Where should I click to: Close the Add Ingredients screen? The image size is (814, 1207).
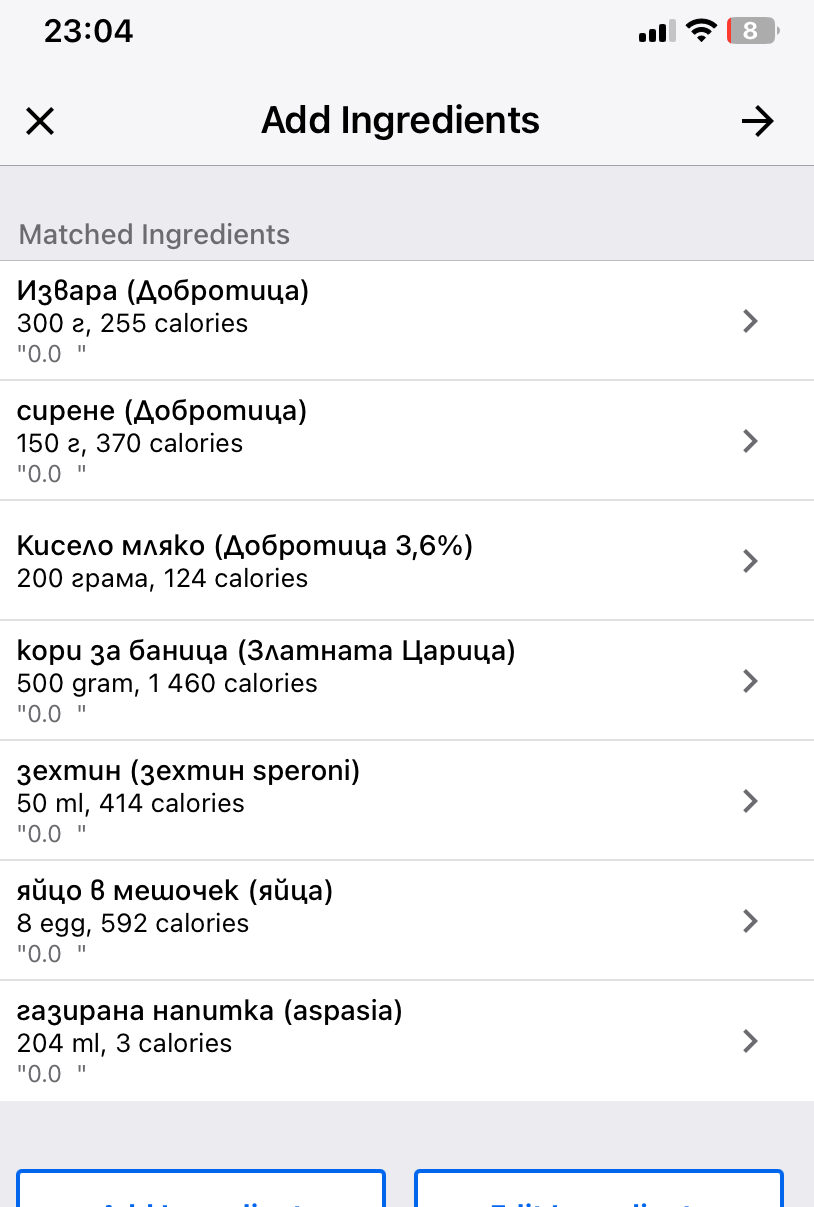40,122
